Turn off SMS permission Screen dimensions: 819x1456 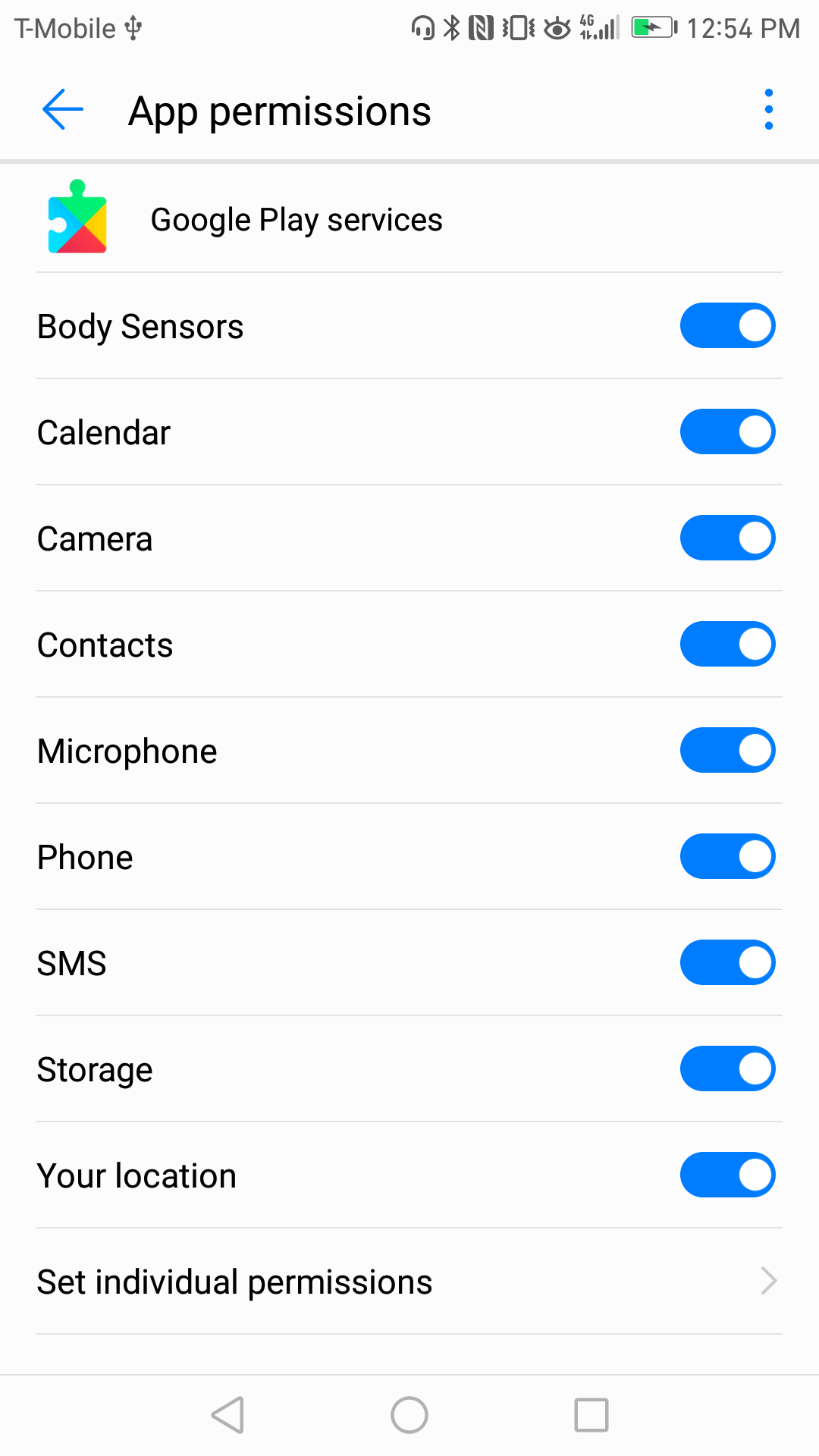[727, 963]
